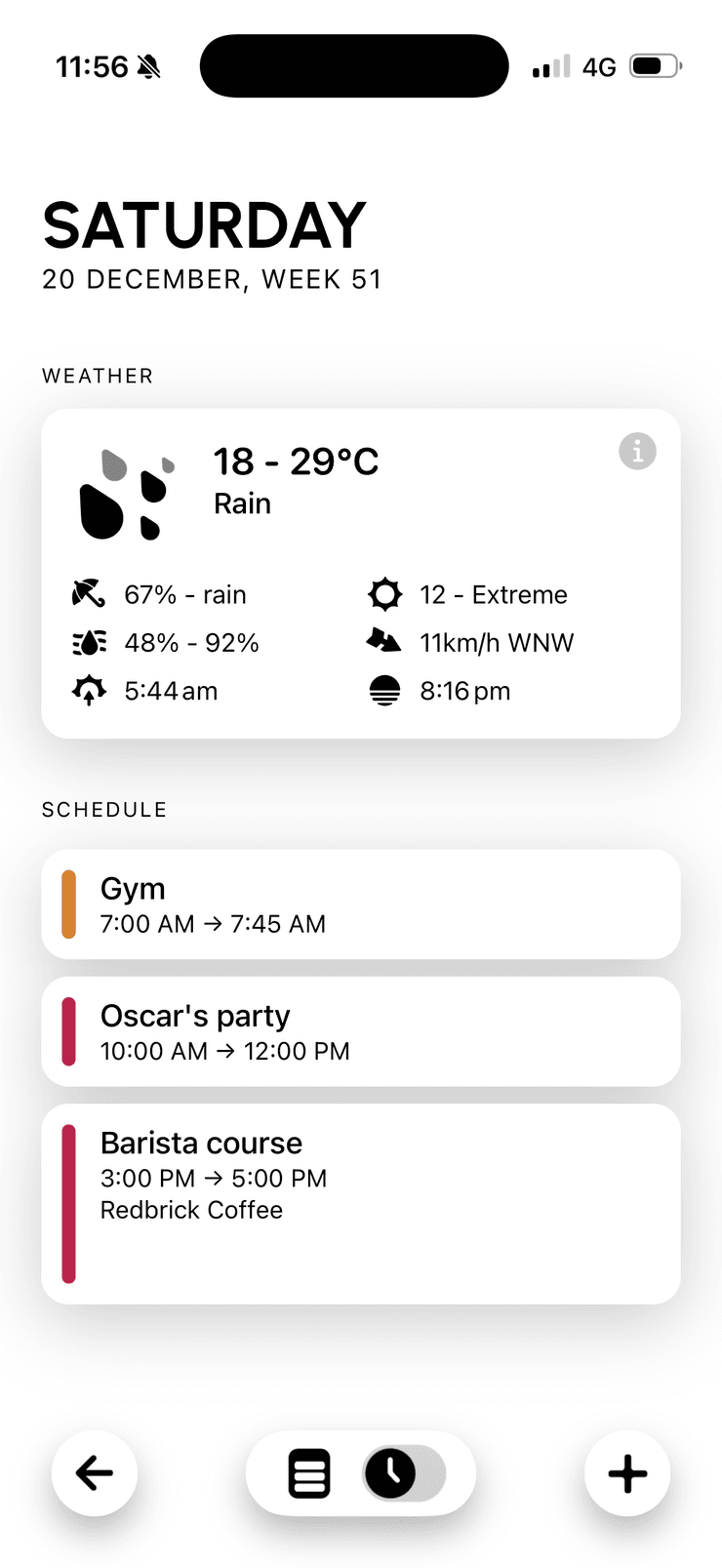Open the weather details info icon

point(637,451)
